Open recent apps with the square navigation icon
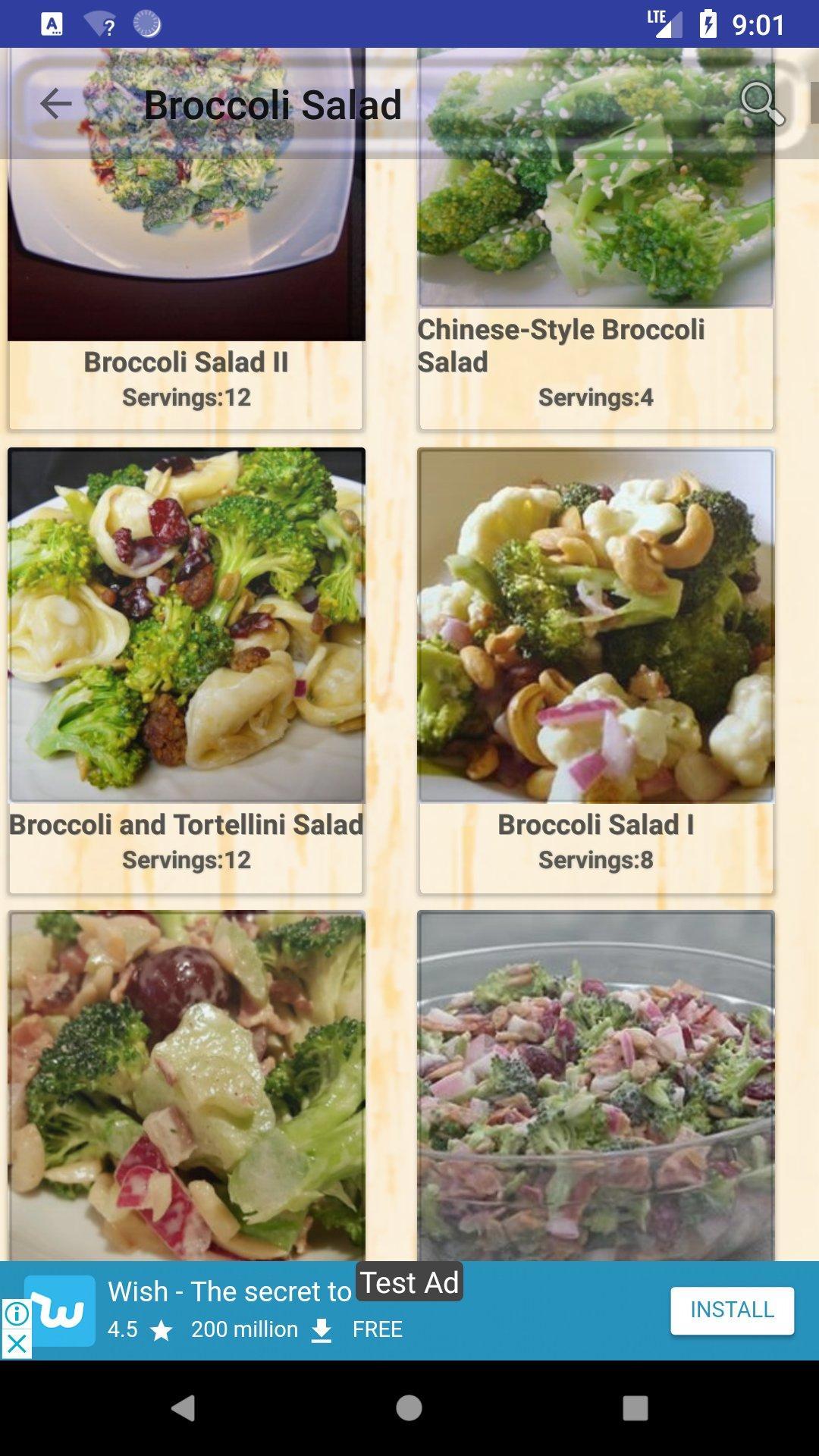The width and height of the screenshot is (819, 1456). coord(634,1407)
